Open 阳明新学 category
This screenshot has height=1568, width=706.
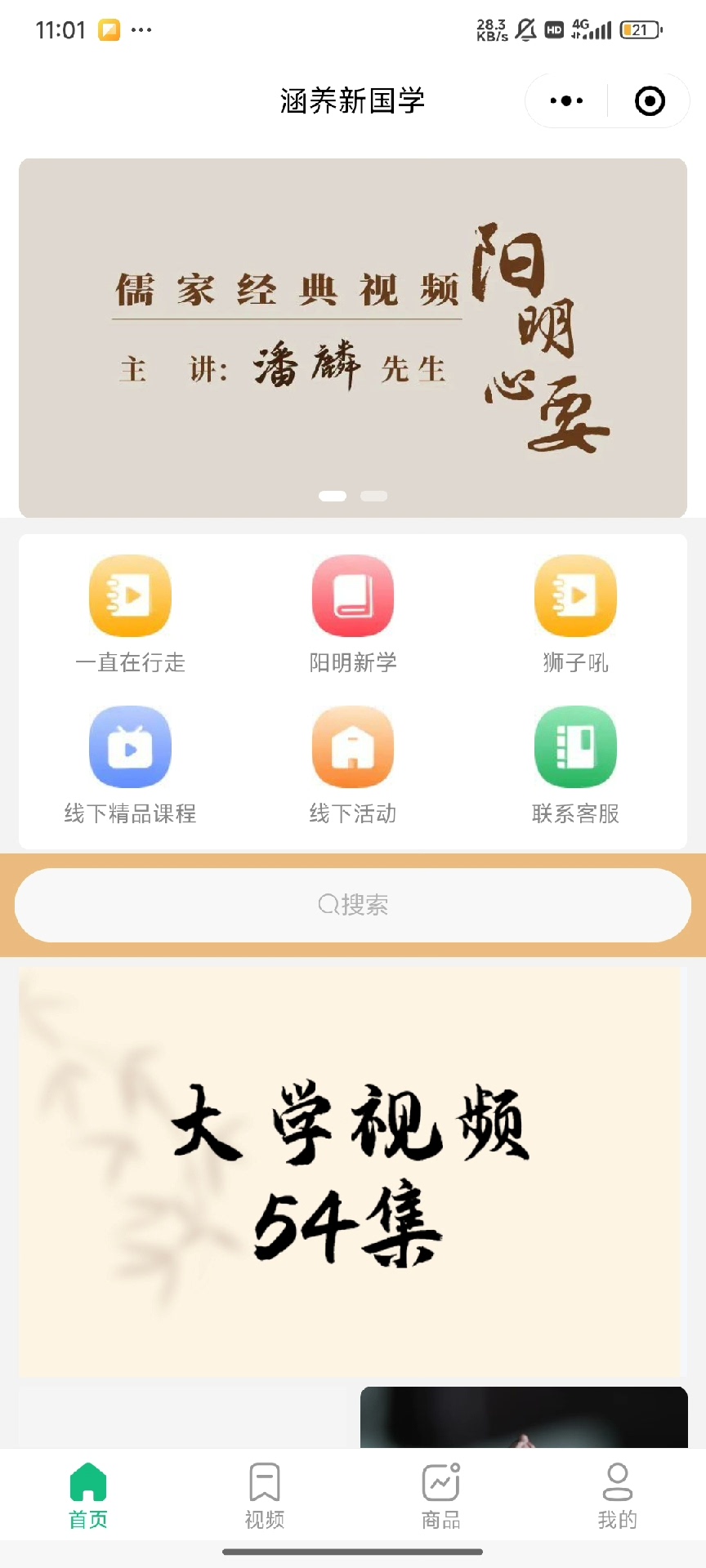(353, 613)
